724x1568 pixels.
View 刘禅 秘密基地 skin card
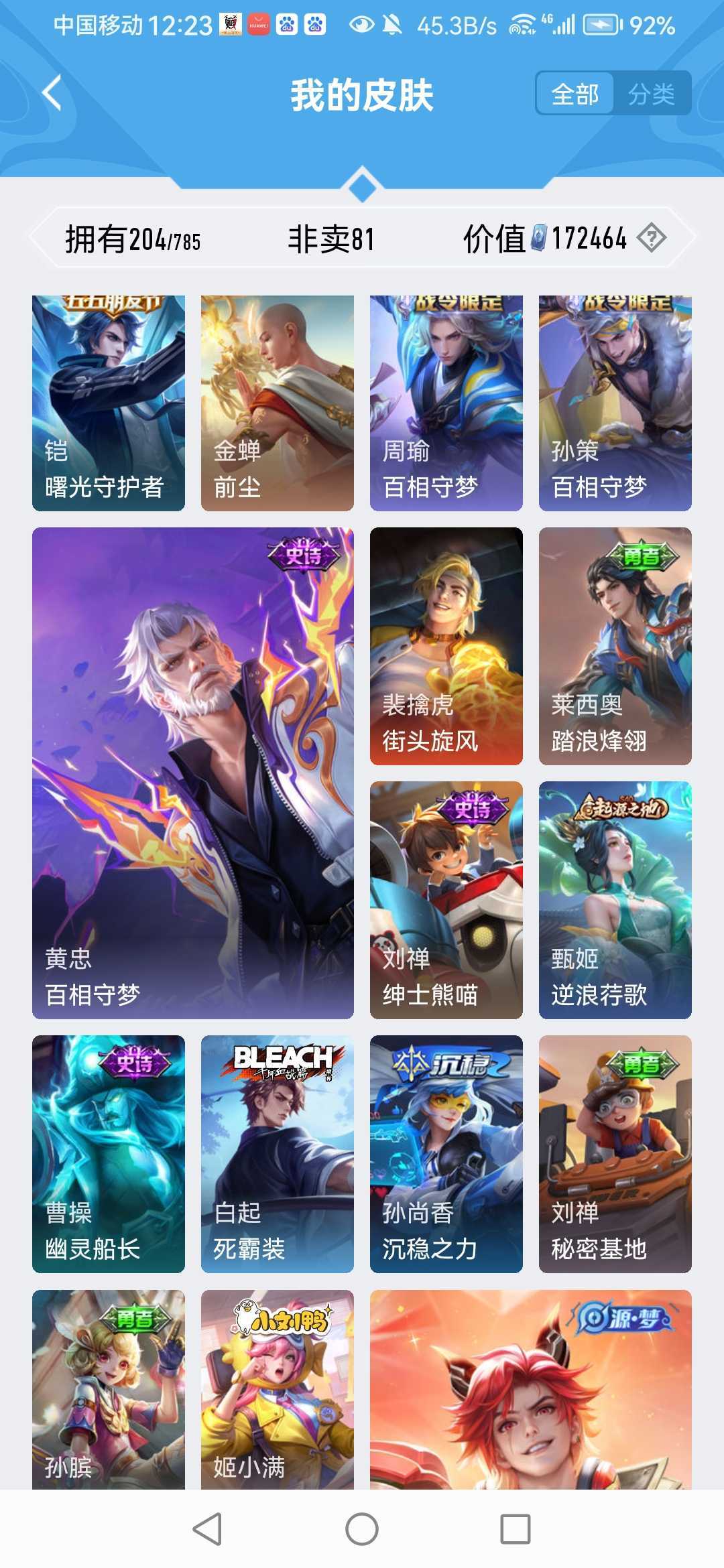[x=615, y=1154]
